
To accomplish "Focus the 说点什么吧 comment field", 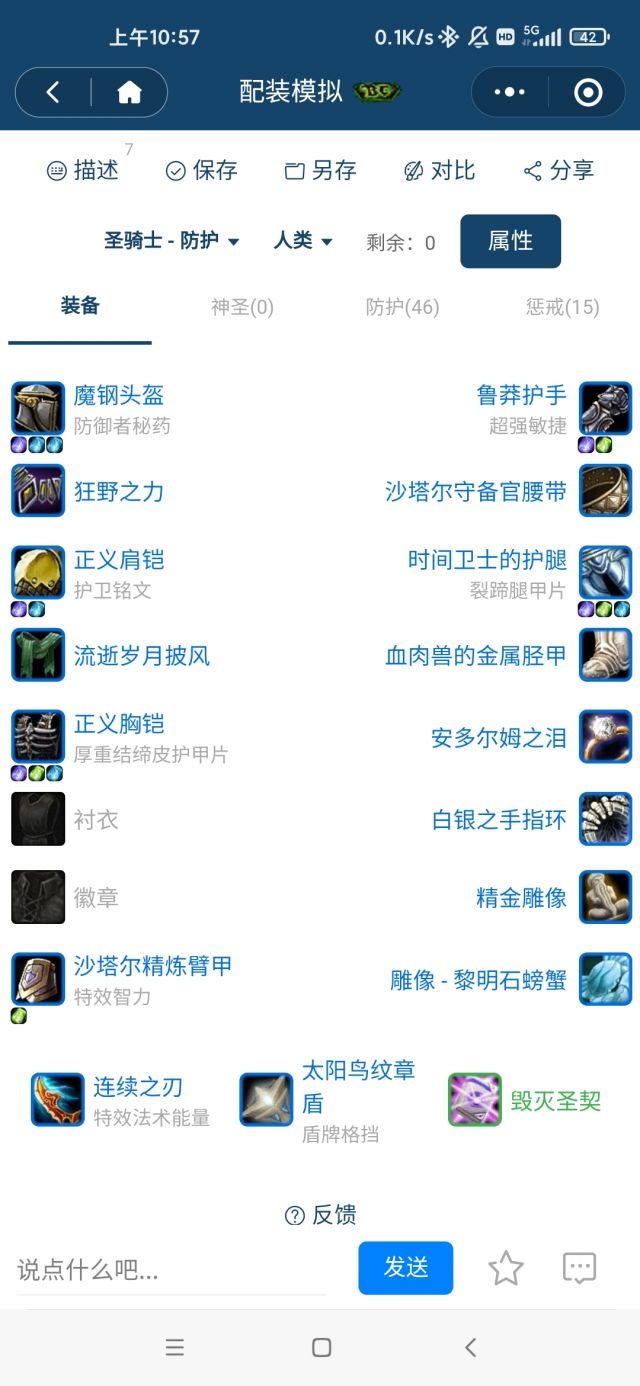I will click(x=170, y=1270).
